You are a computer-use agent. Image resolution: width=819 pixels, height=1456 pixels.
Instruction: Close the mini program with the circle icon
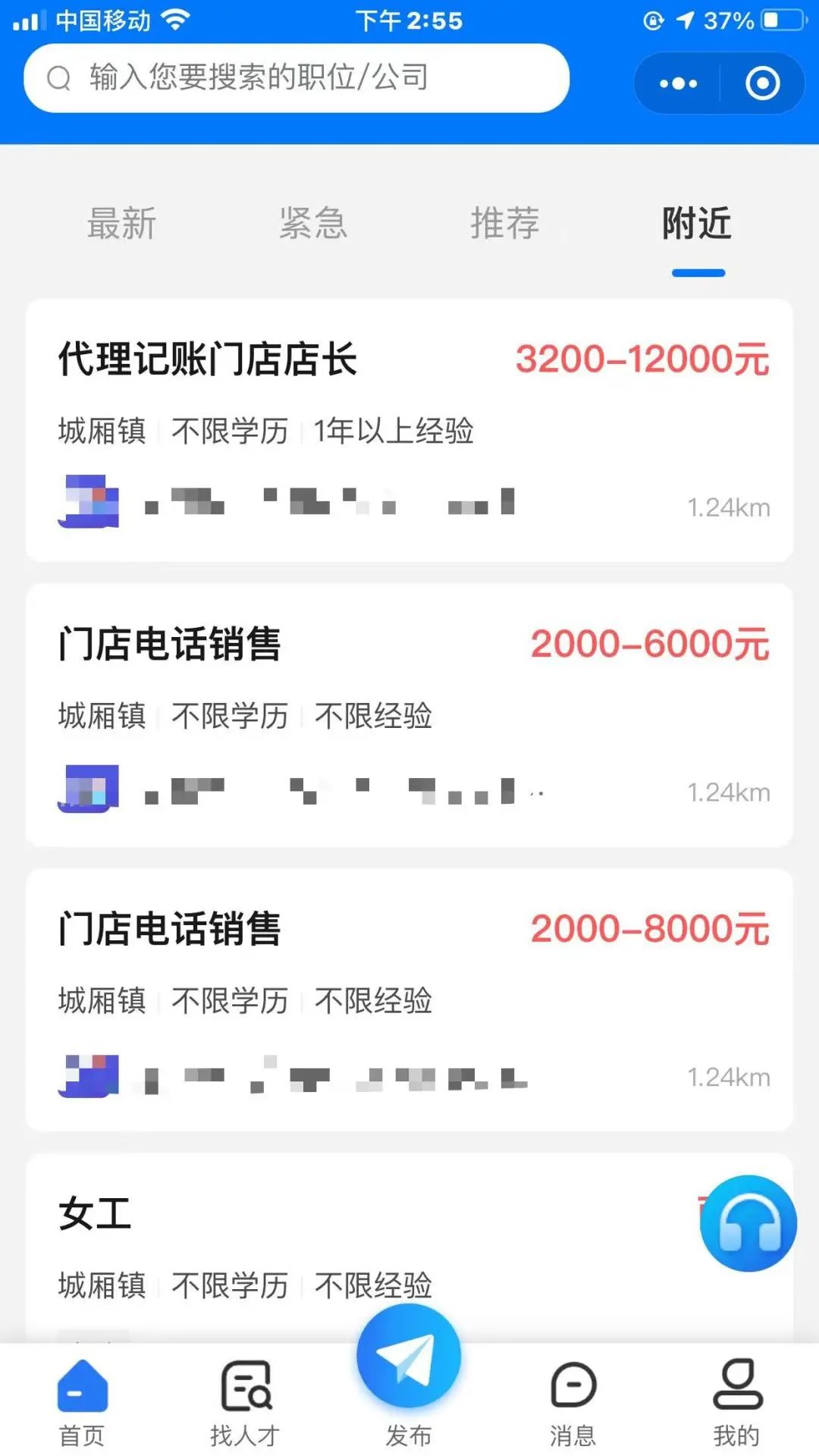(762, 83)
